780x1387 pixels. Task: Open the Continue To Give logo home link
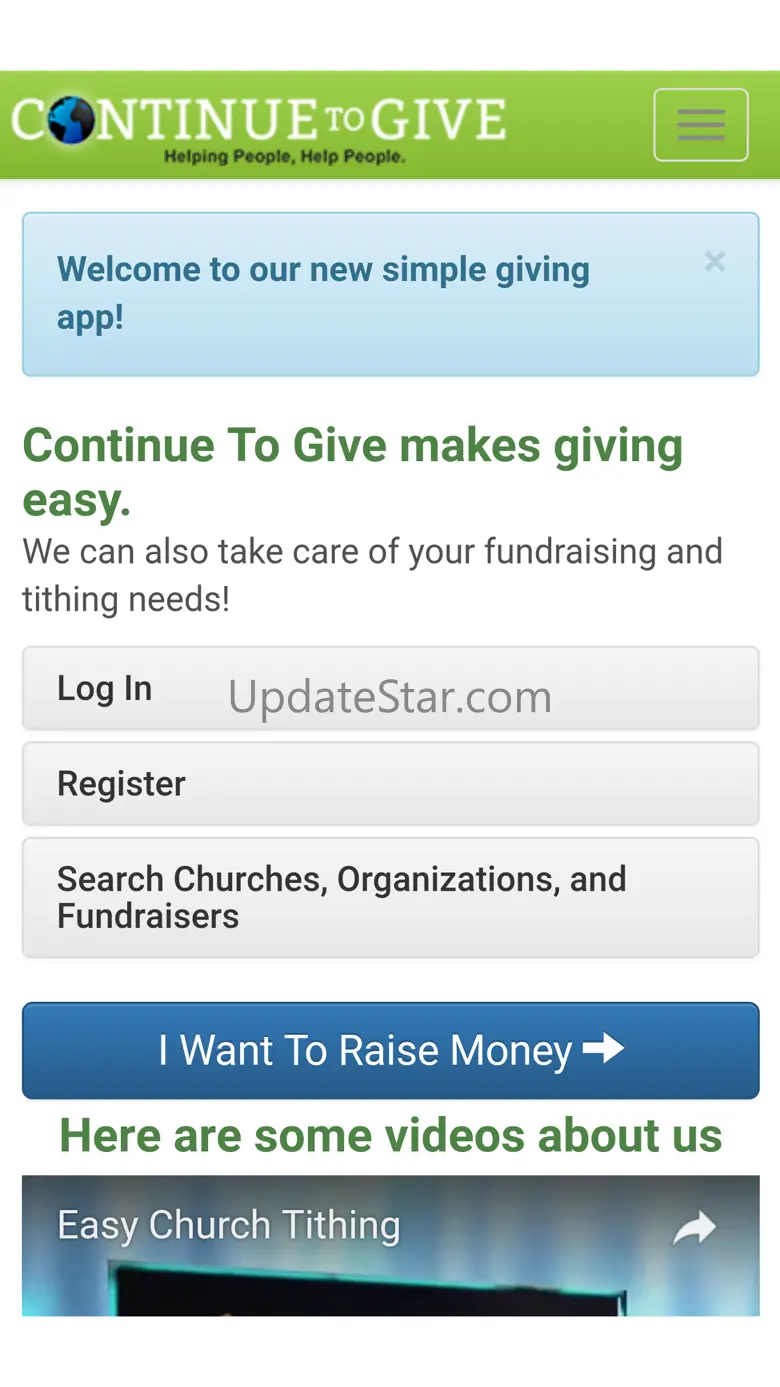click(258, 125)
